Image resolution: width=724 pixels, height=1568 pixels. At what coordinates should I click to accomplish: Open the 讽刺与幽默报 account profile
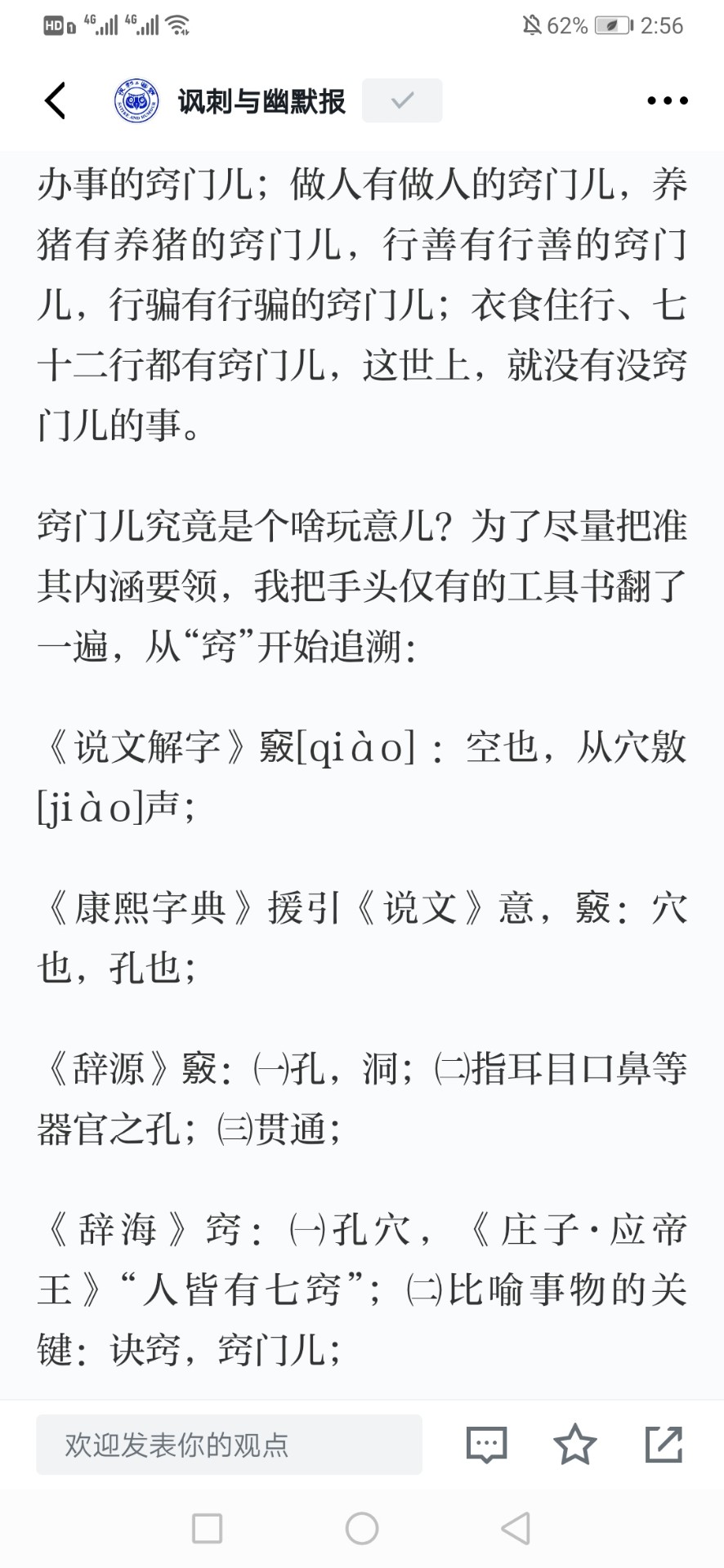click(x=261, y=101)
